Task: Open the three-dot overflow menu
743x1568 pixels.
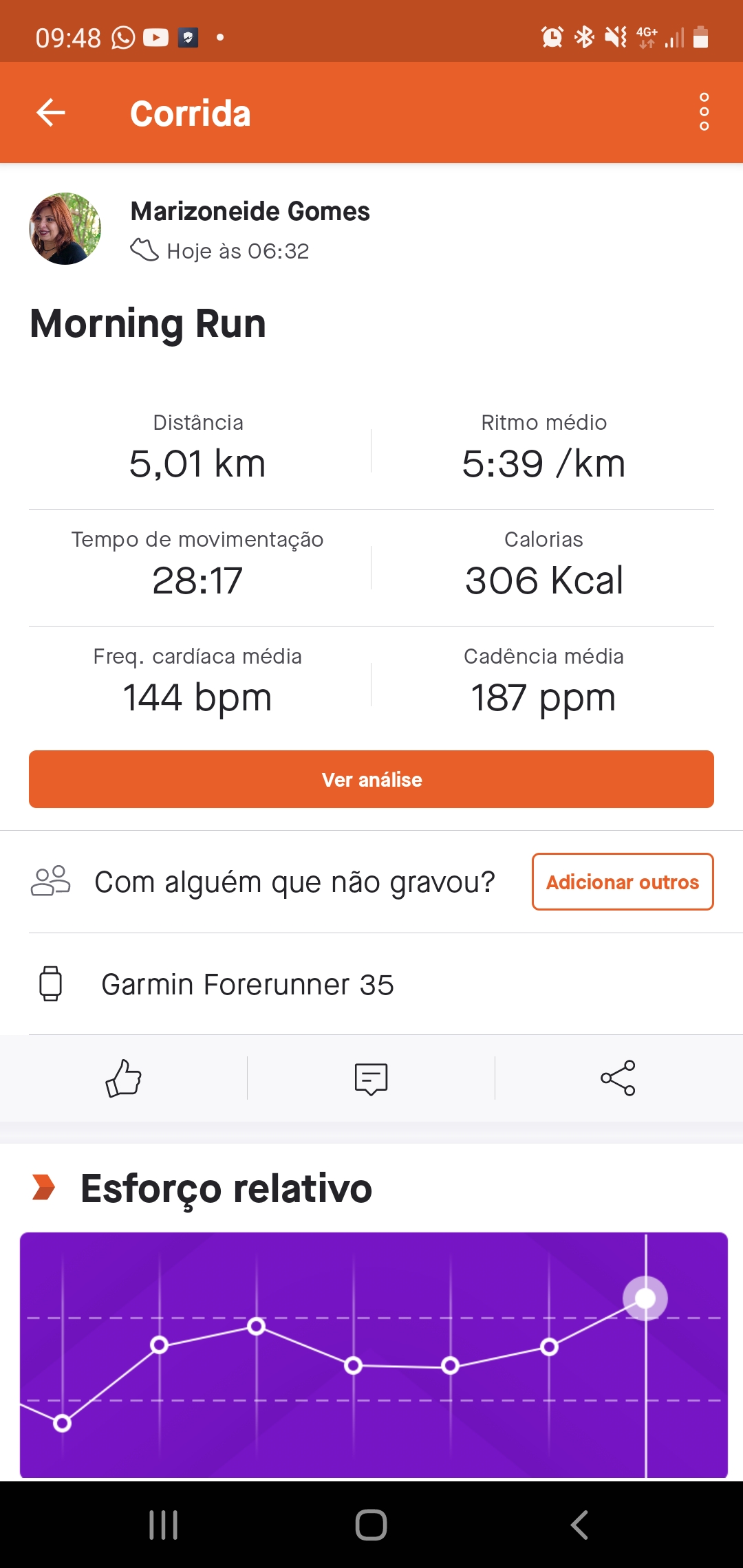Action: click(704, 111)
